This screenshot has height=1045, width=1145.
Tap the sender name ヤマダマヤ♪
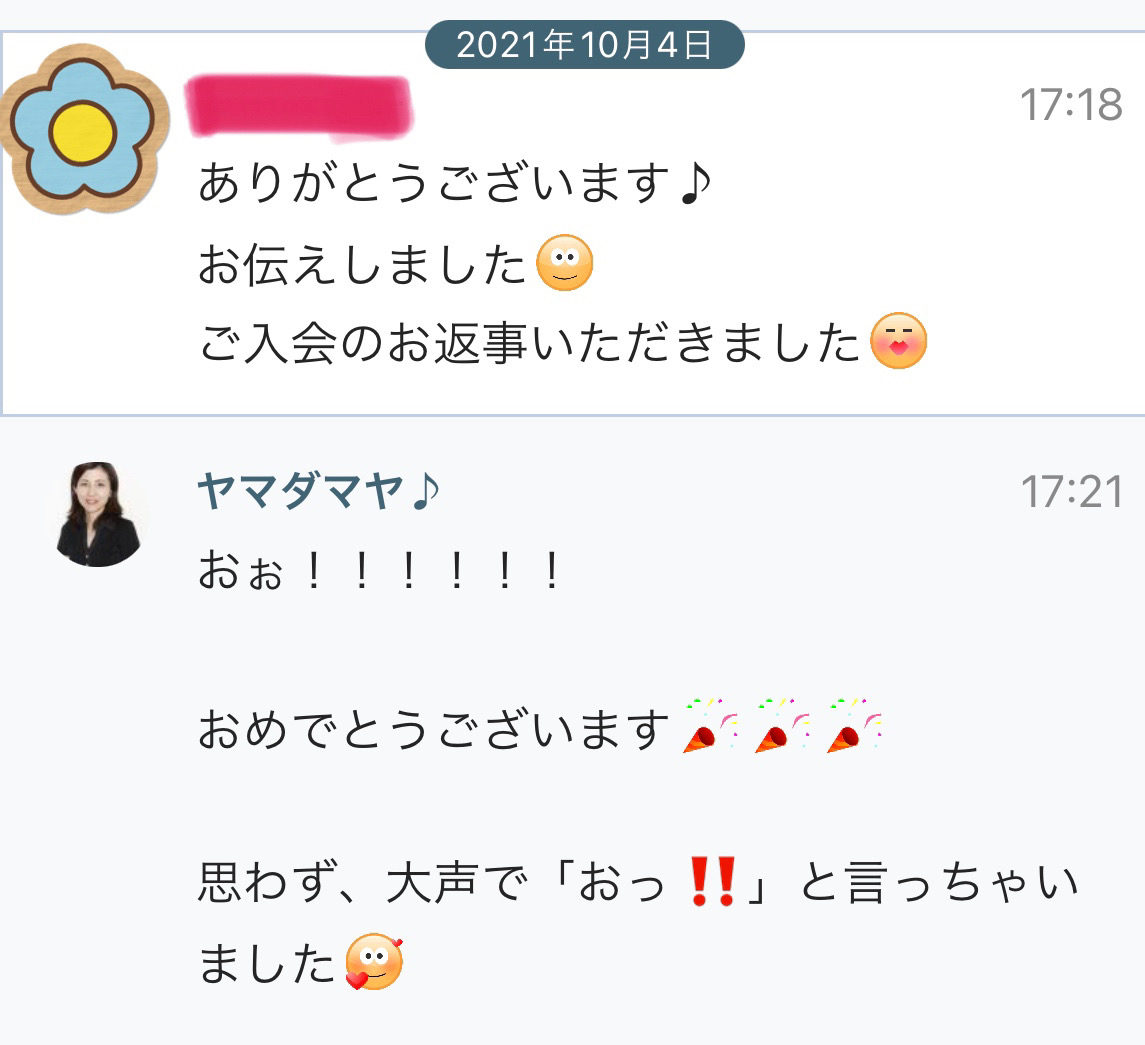[x=318, y=492]
